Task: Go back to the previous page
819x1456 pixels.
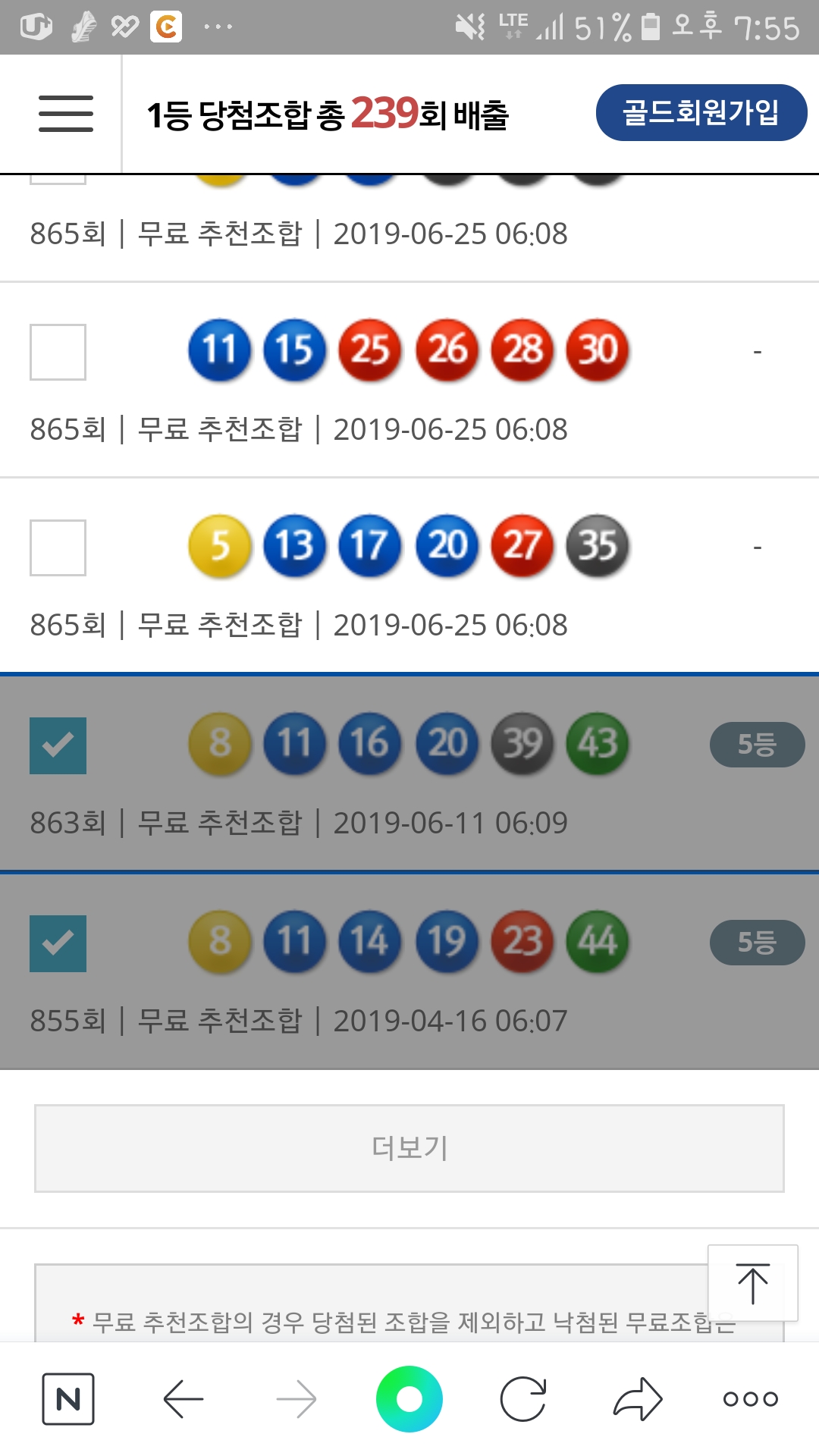Action: pyautogui.click(x=184, y=1399)
